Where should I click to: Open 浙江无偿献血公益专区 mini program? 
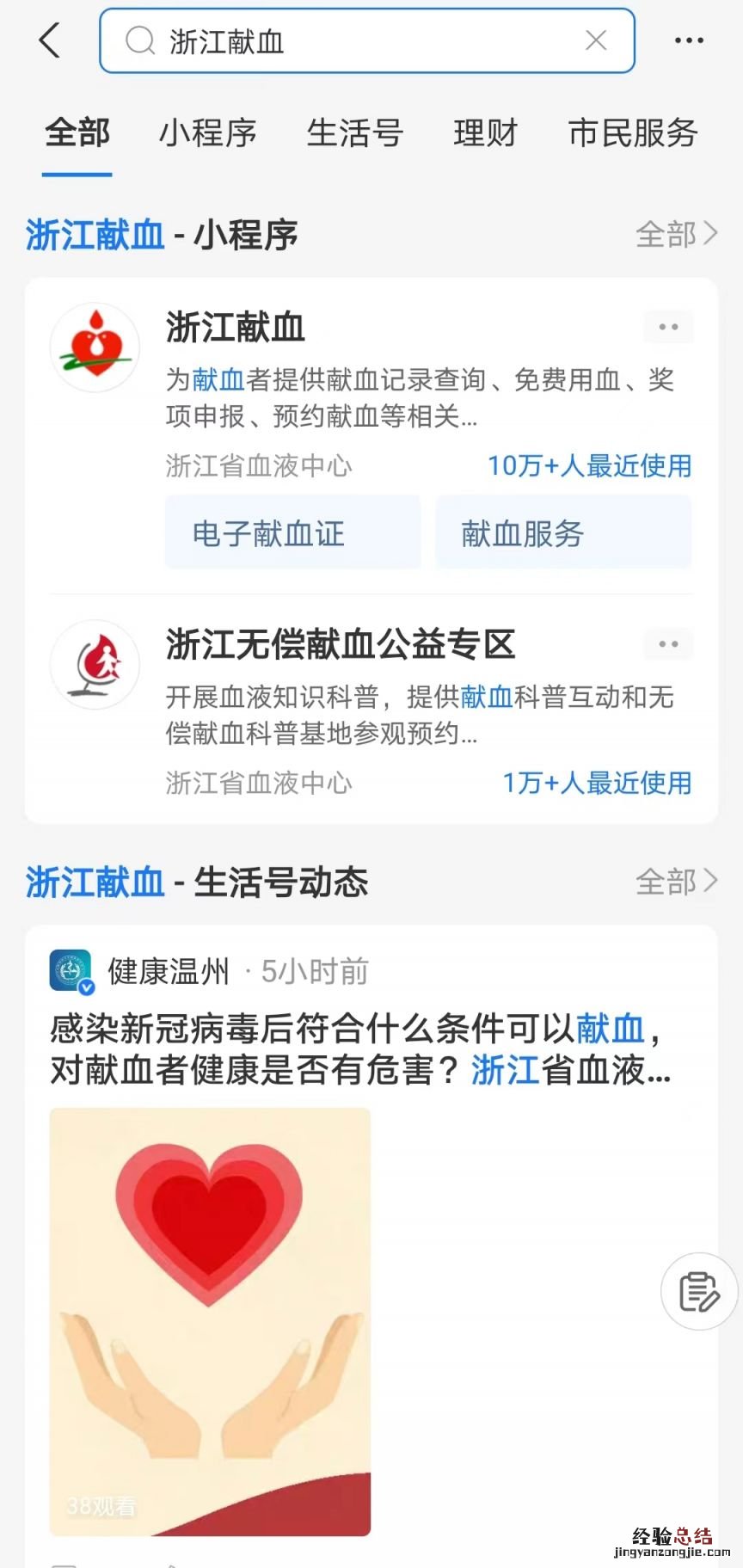click(341, 645)
